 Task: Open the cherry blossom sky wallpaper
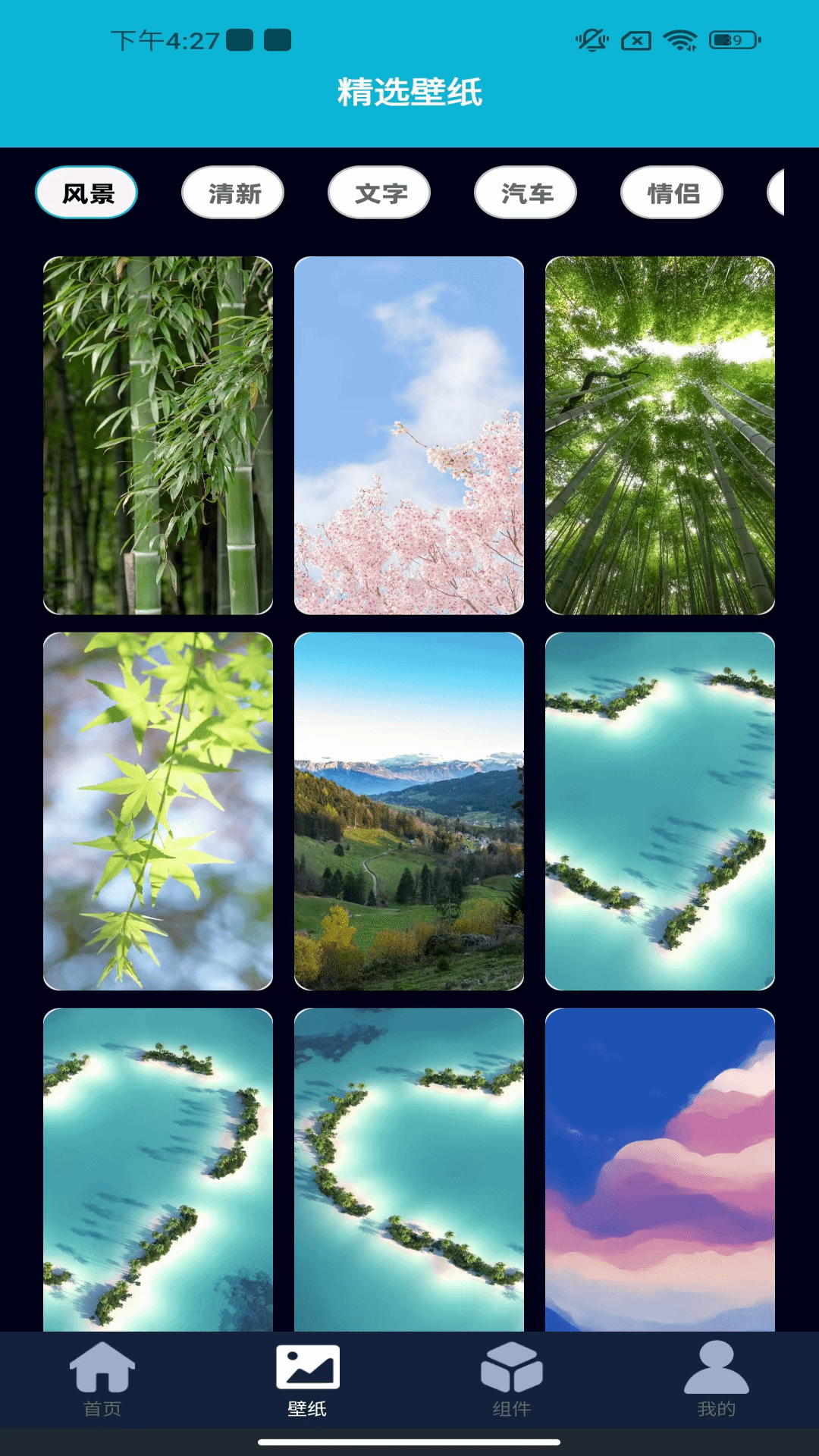pos(409,435)
